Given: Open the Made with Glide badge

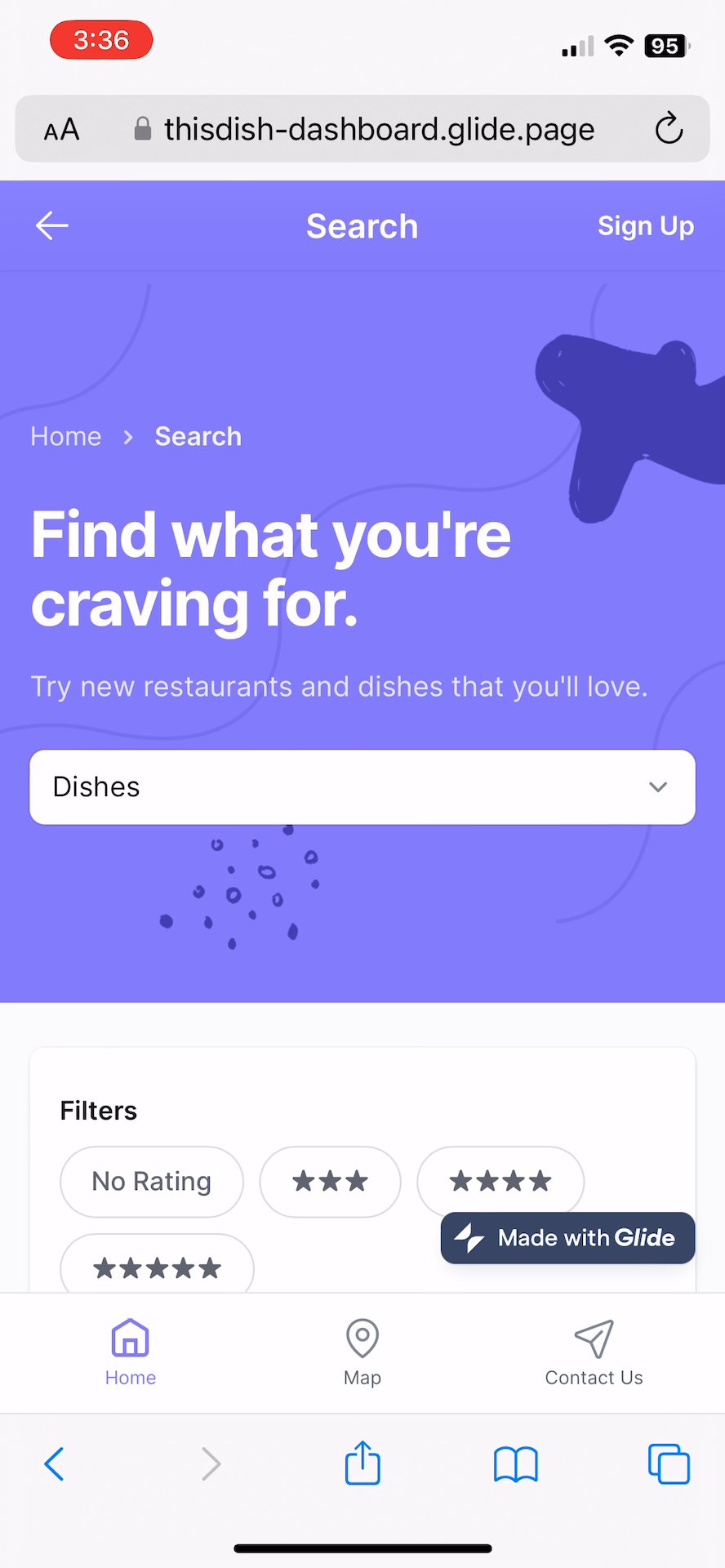Looking at the screenshot, I should [568, 1237].
